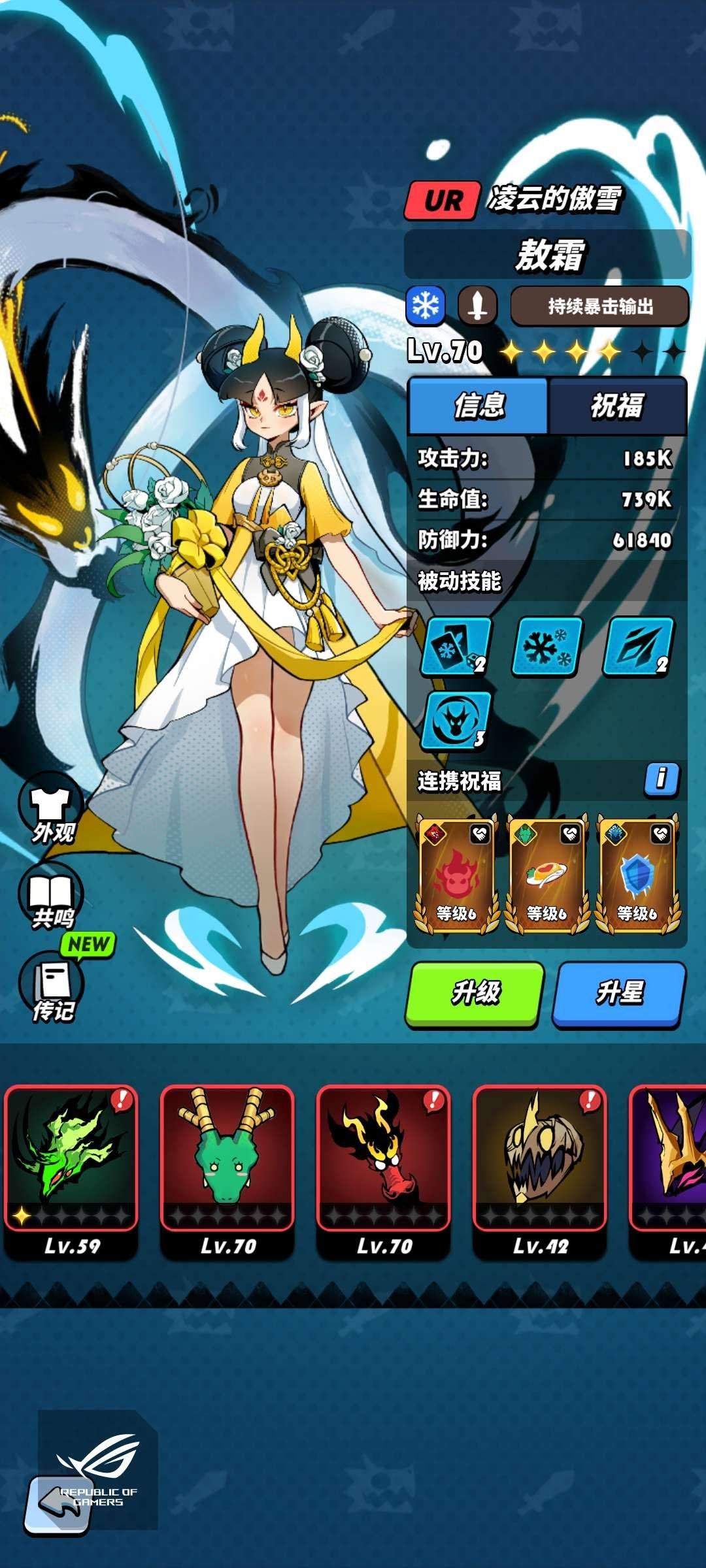The width and height of the screenshot is (706, 1568).
Task: View the snowflake passive skill
Action: pos(547,647)
